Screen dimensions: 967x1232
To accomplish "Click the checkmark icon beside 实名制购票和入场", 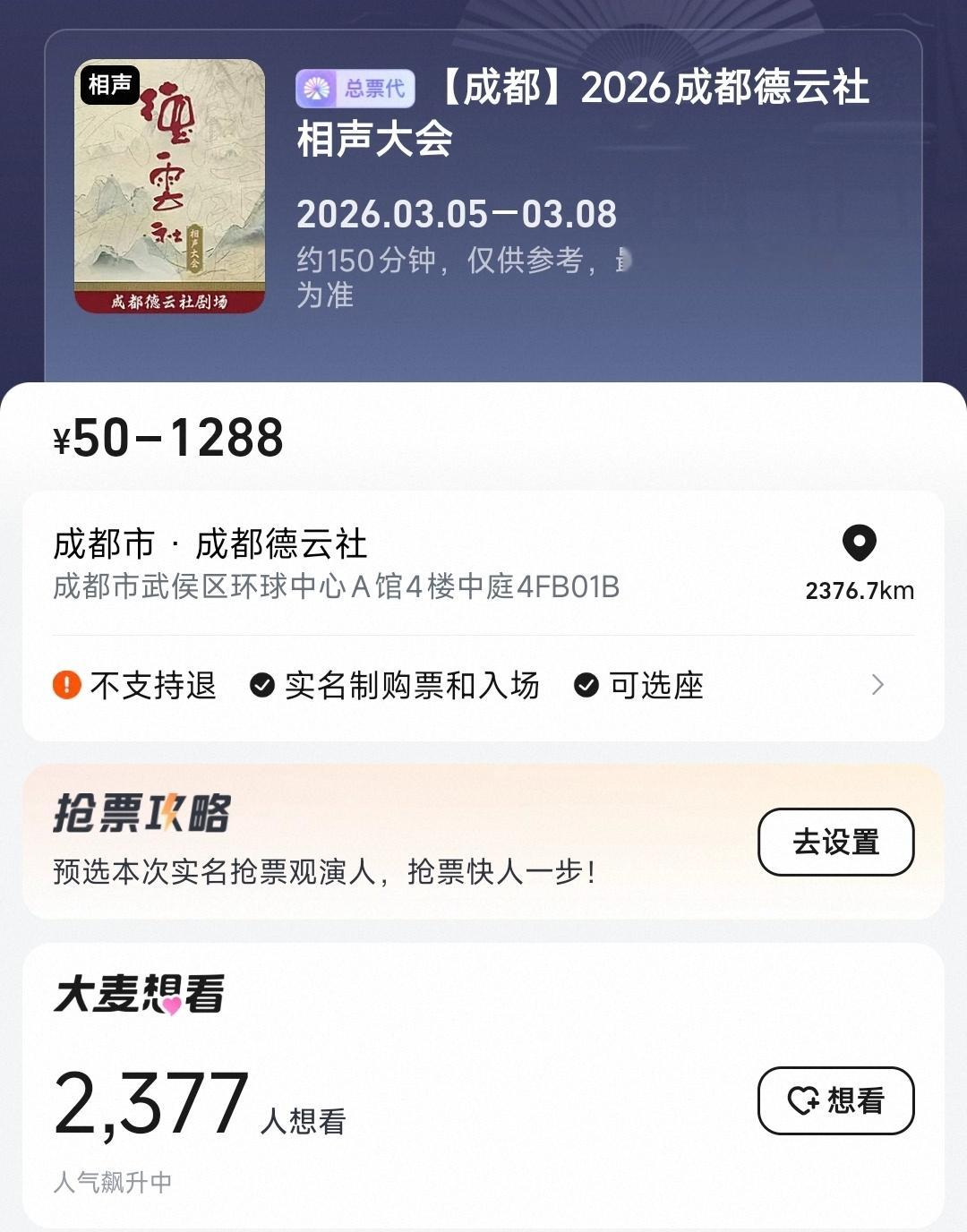I will (x=261, y=685).
